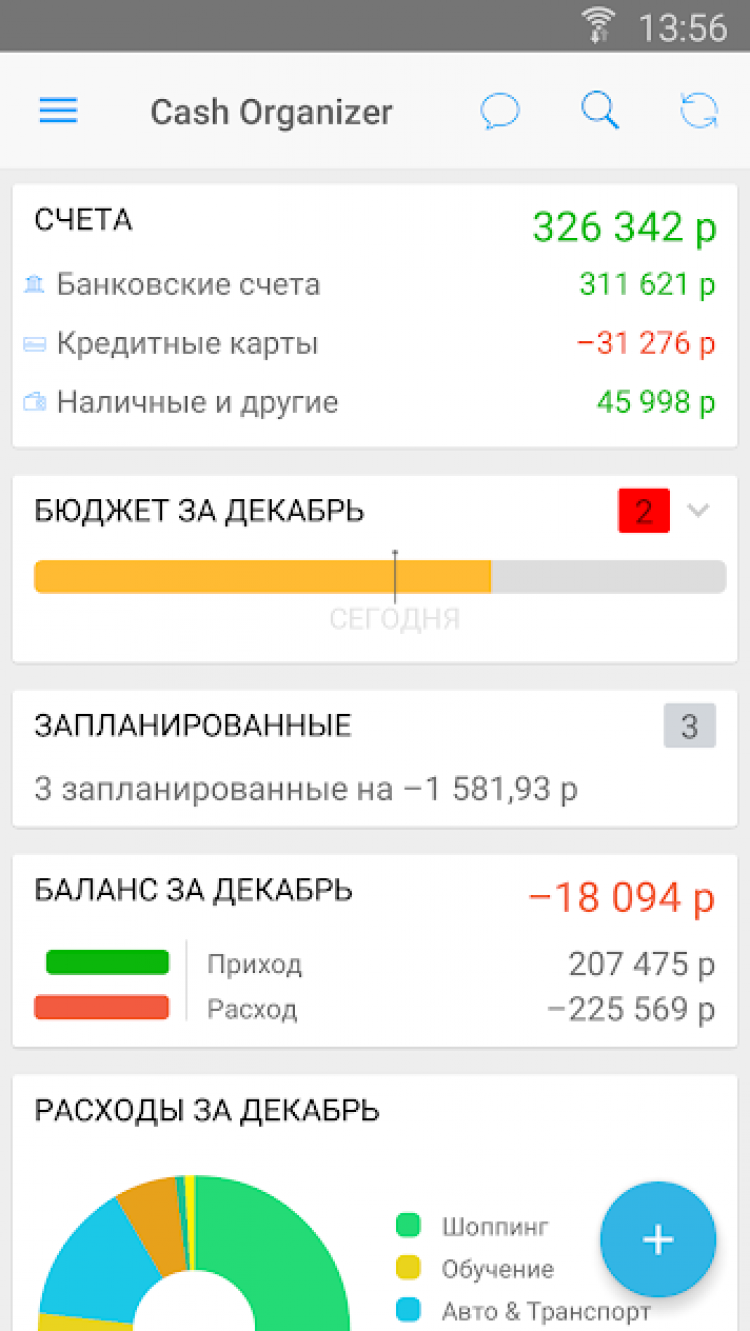The width and height of the screenshot is (750, 1331).
Task: Open the hamburger navigation menu
Action: click(58, 110)
